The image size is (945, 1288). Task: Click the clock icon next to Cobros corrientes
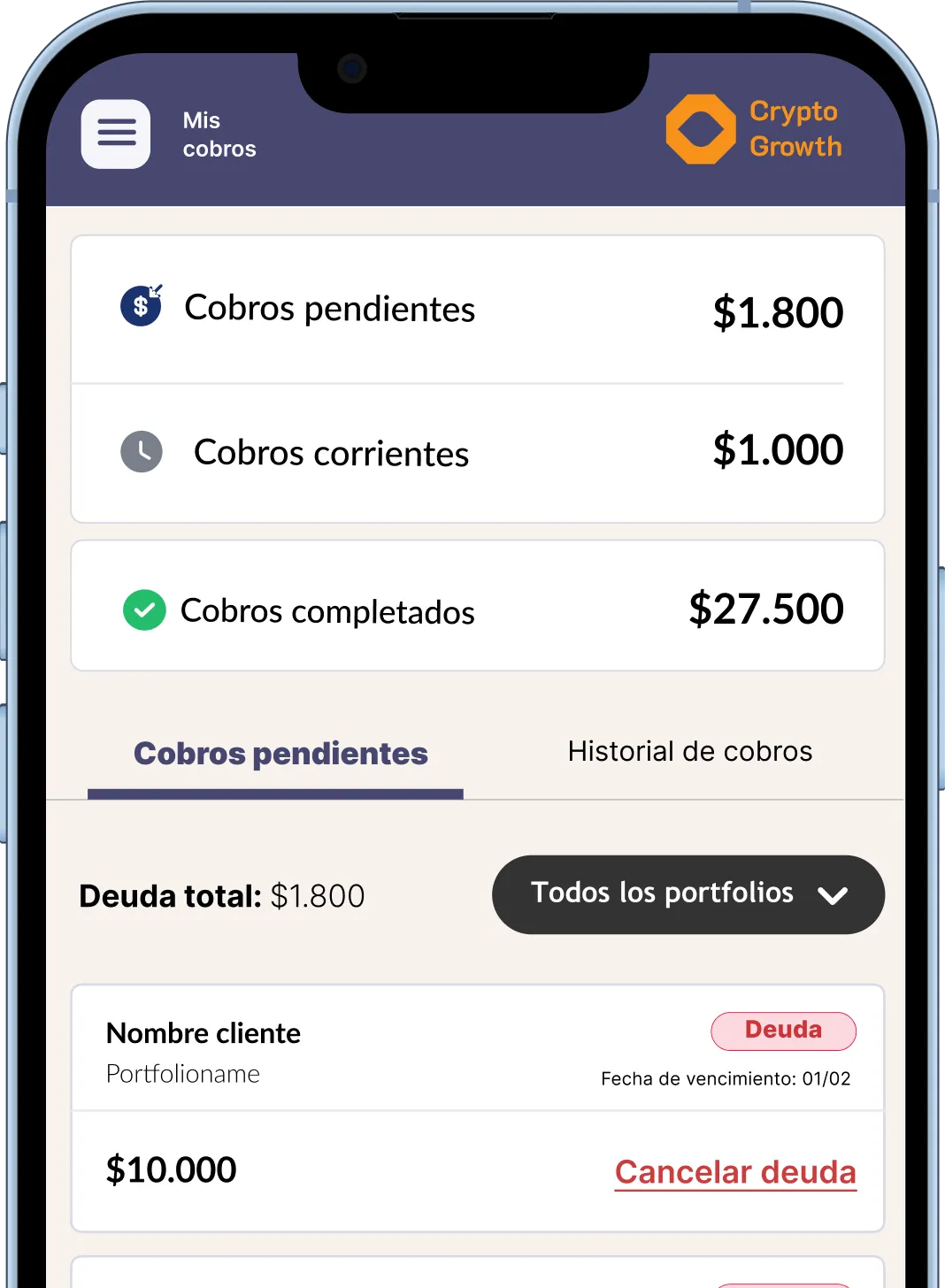[x=141, y=452]
